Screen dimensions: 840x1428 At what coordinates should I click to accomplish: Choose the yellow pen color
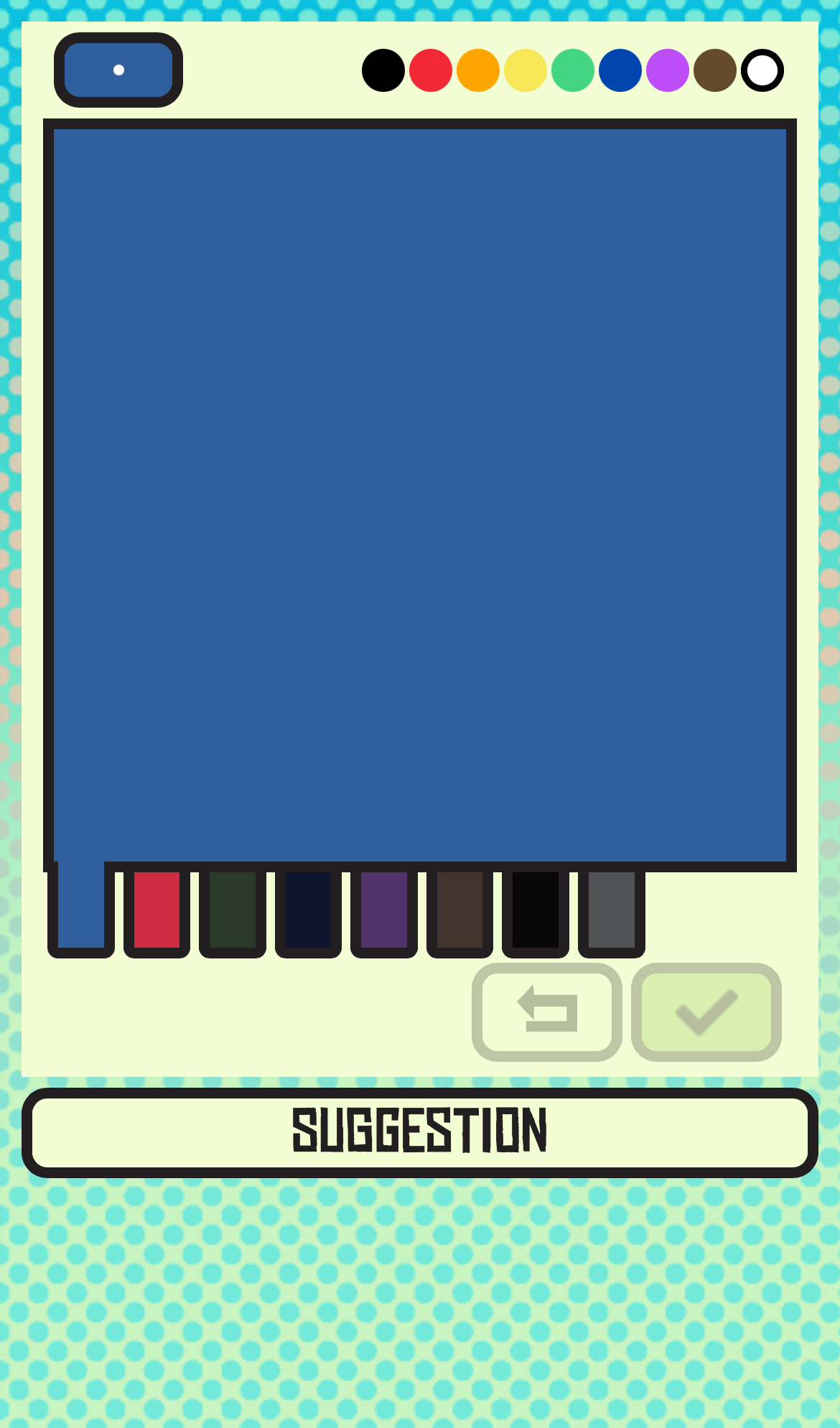[x=526, y=70]
